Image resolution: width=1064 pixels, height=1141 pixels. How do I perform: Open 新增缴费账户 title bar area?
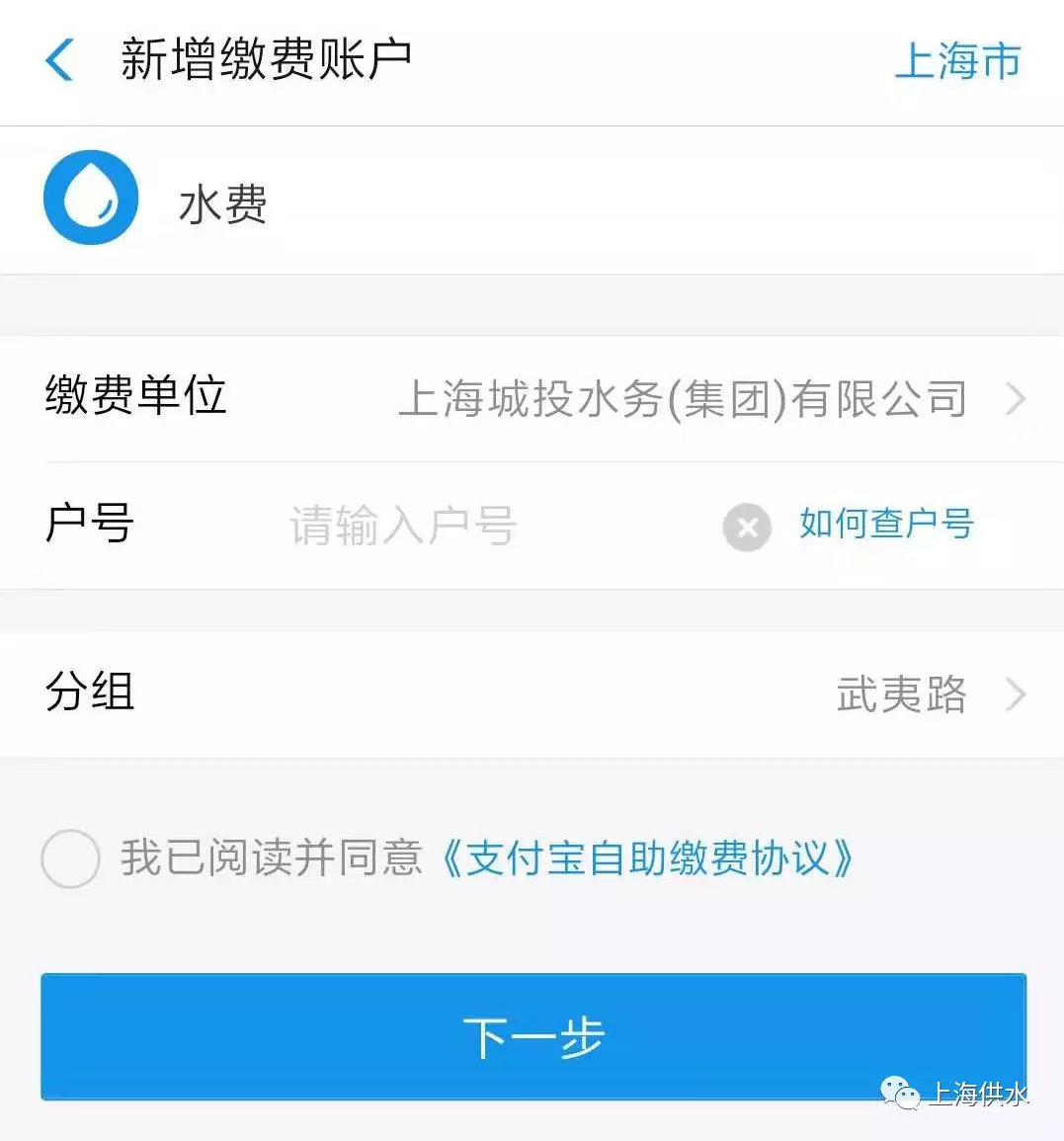coord(267,61)
